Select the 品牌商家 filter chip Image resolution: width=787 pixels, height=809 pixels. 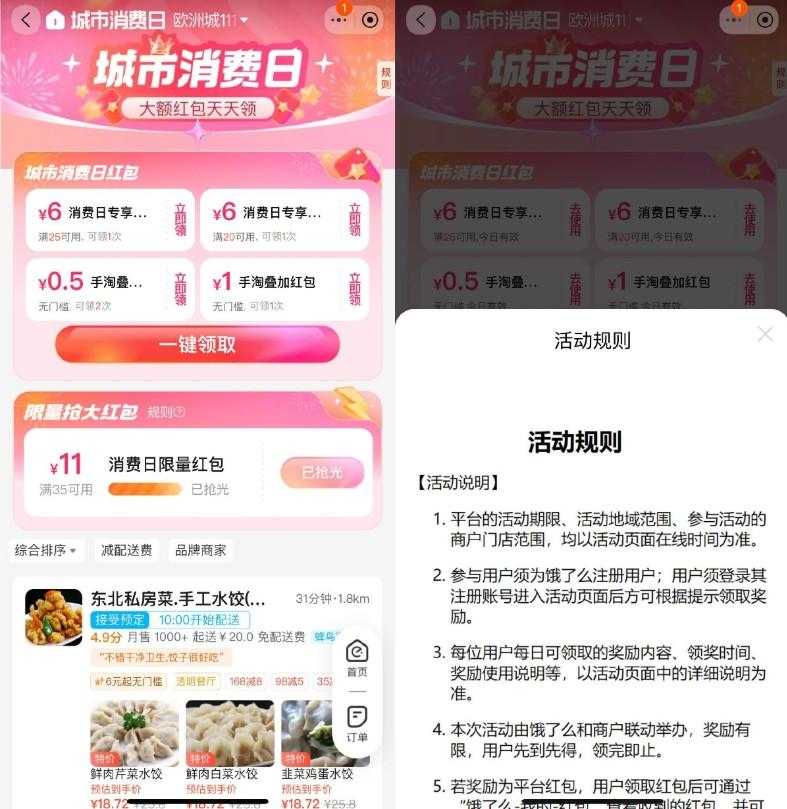(200, 550)
